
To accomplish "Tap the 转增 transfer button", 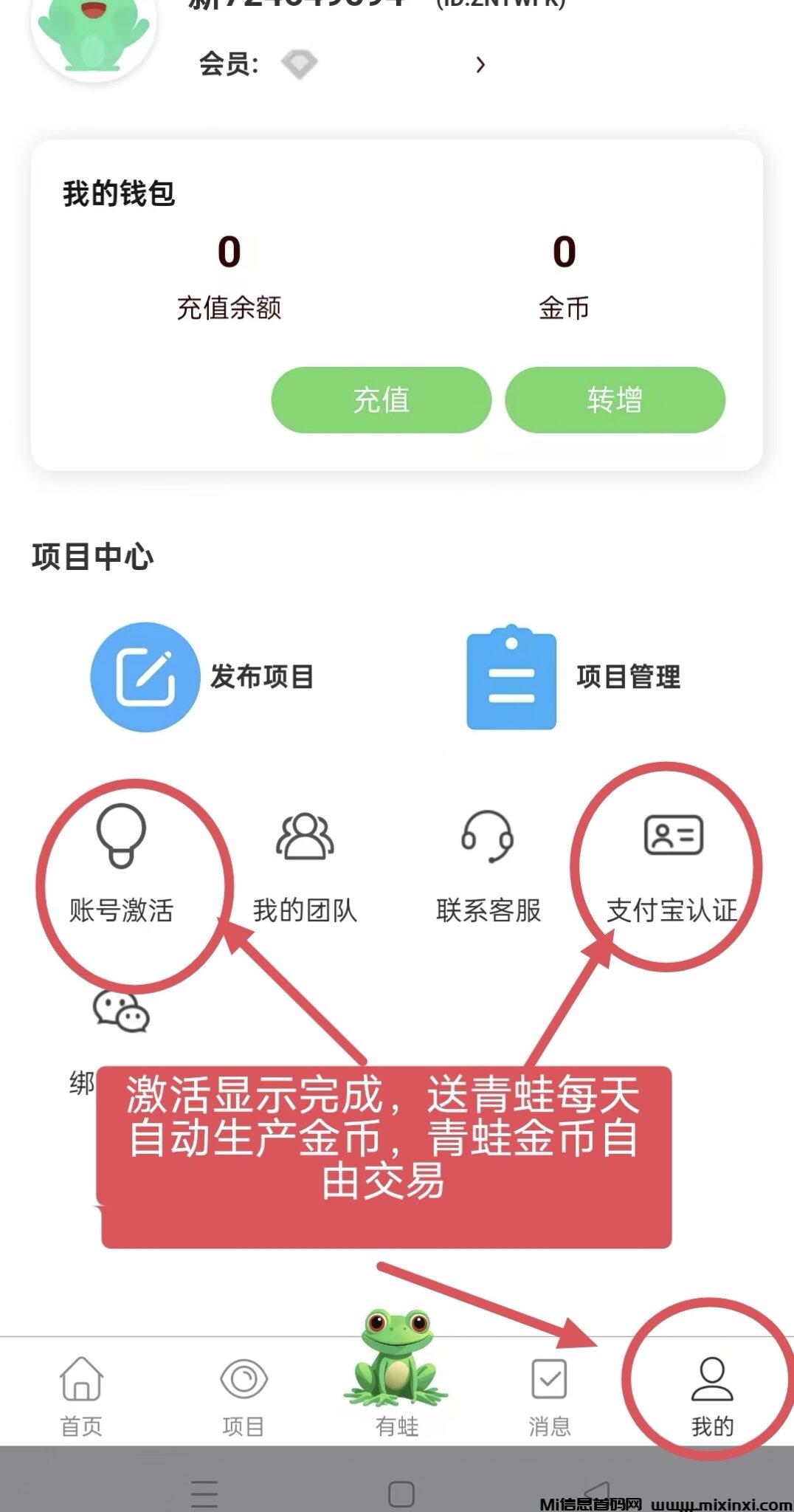I will click(615, 400).
